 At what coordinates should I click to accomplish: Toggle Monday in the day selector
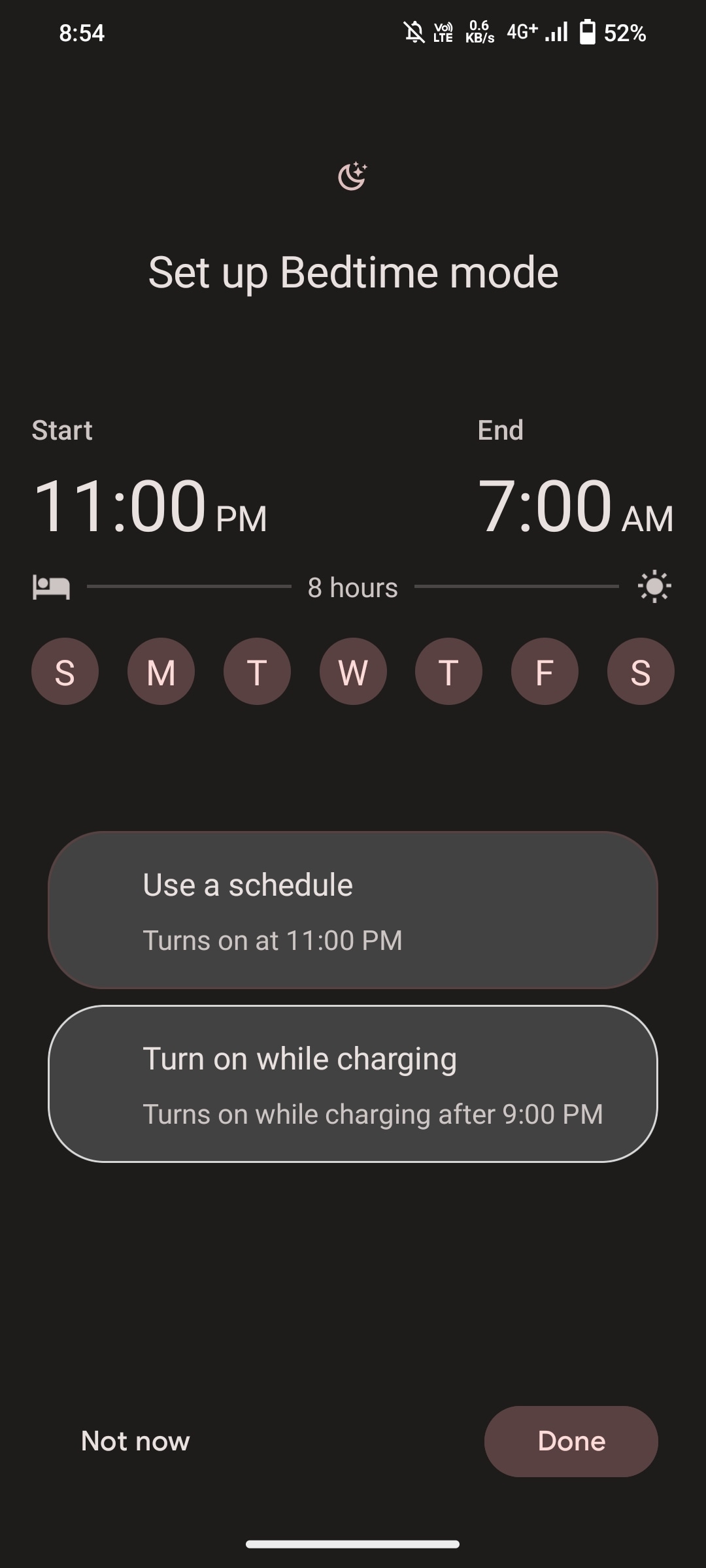pos(161,671)
